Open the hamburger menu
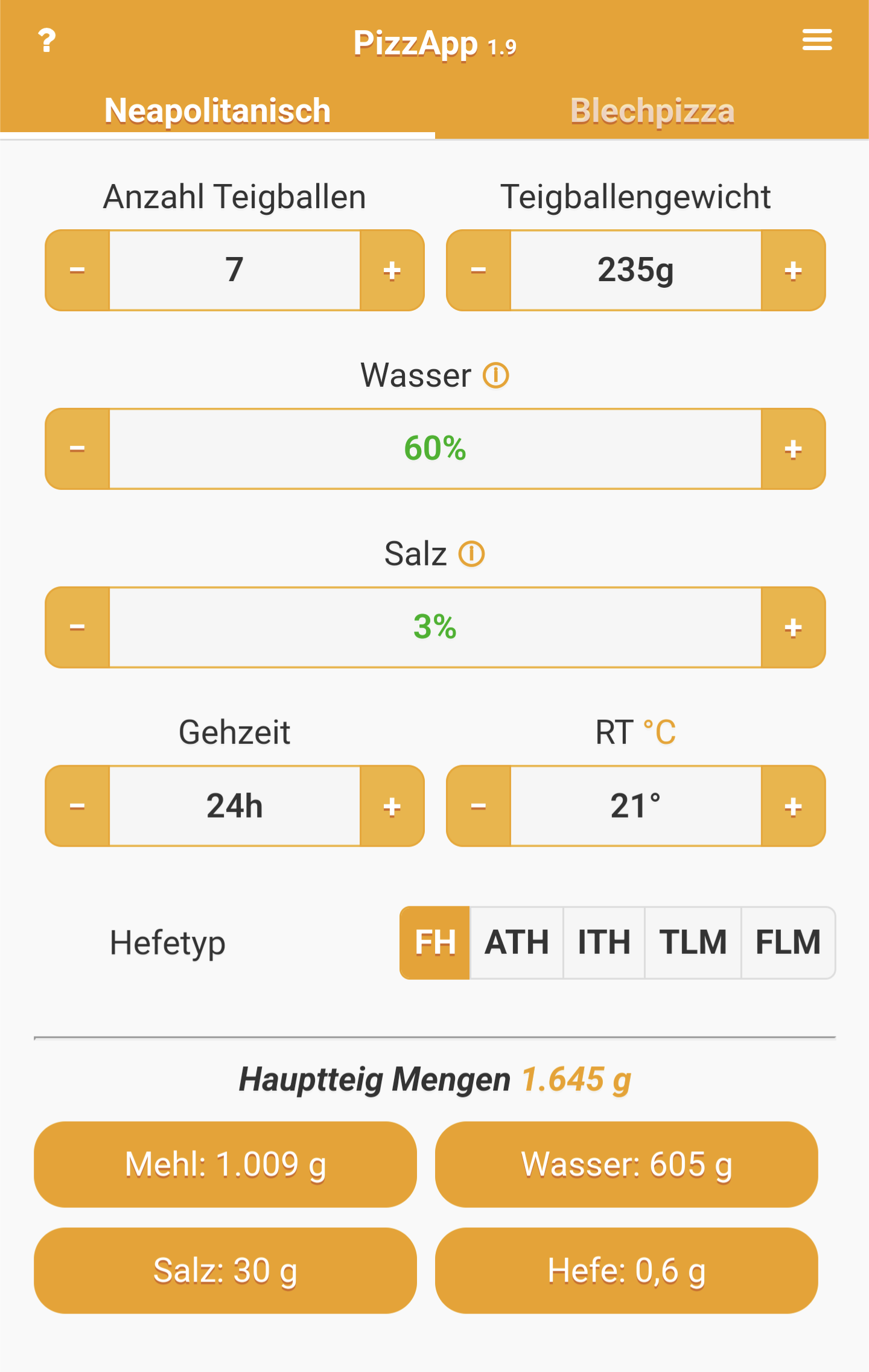 click(817, 40)
